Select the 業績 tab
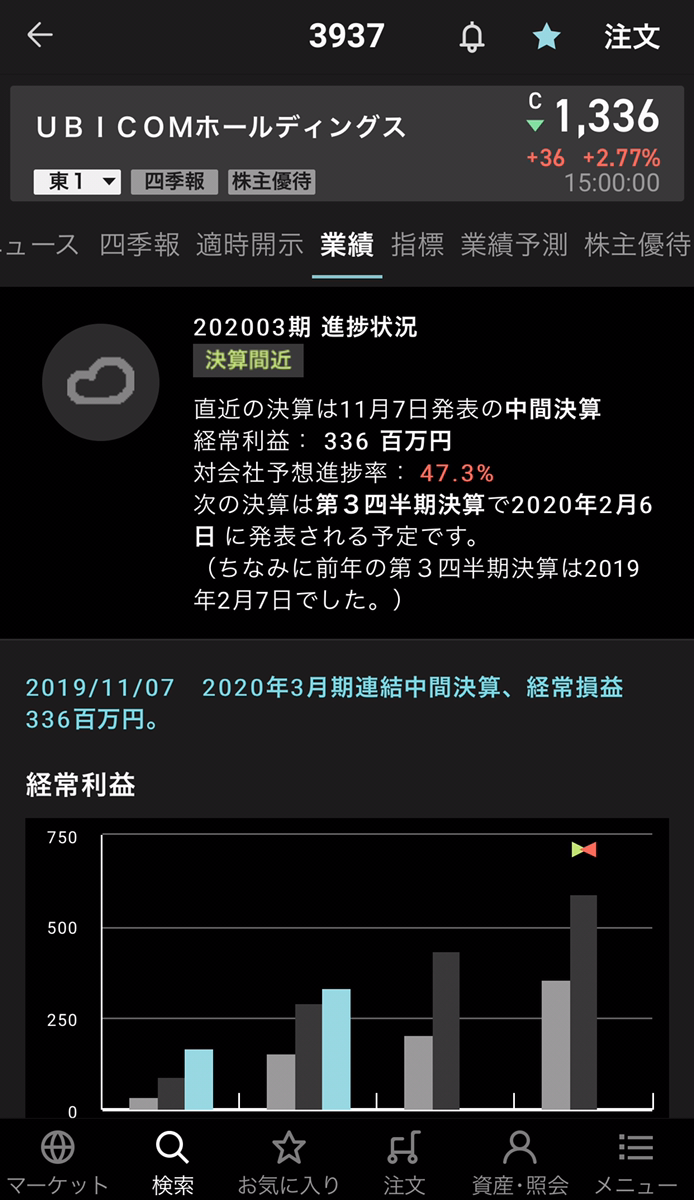Image resolution: width=694 pixels, height=1200 pixels. point(347,245)
